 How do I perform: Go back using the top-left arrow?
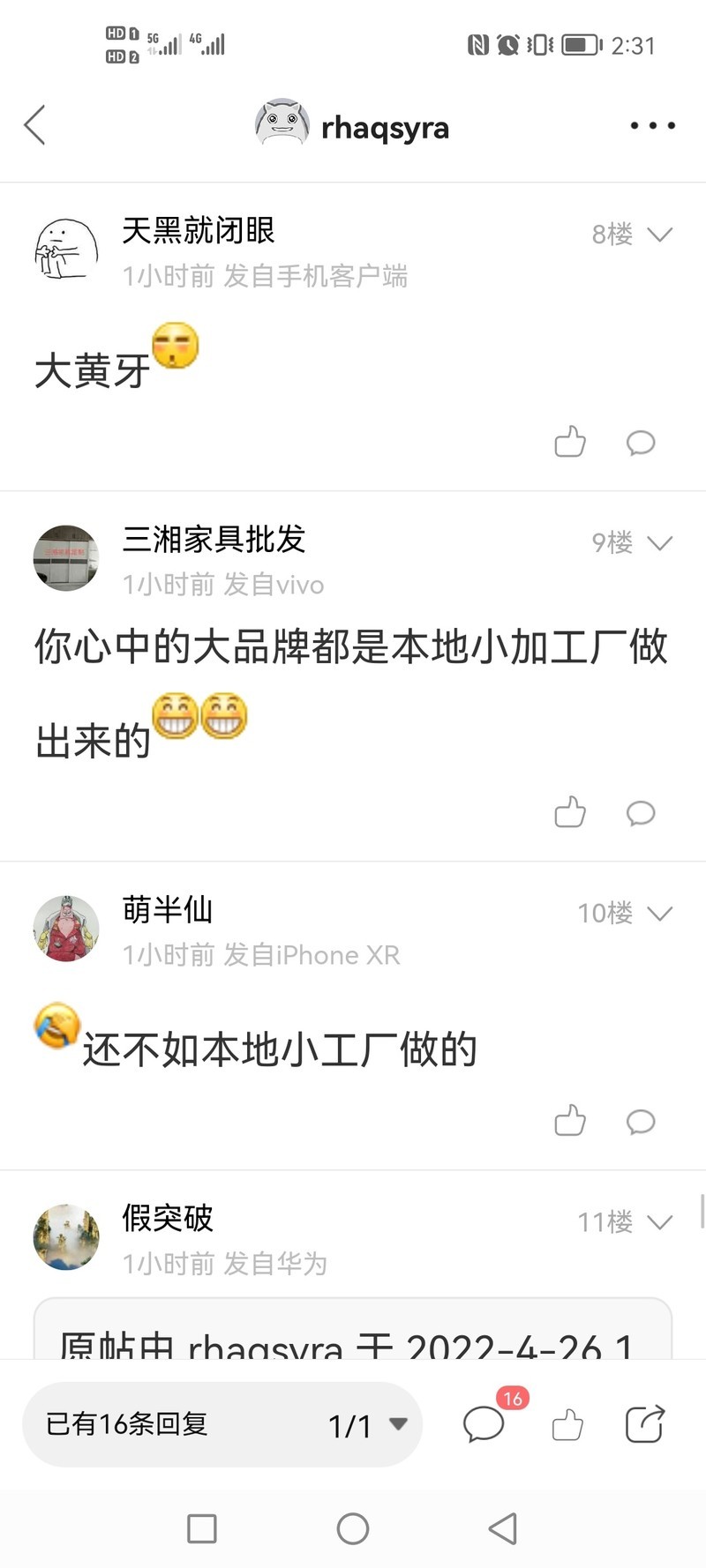pos(35,125)
